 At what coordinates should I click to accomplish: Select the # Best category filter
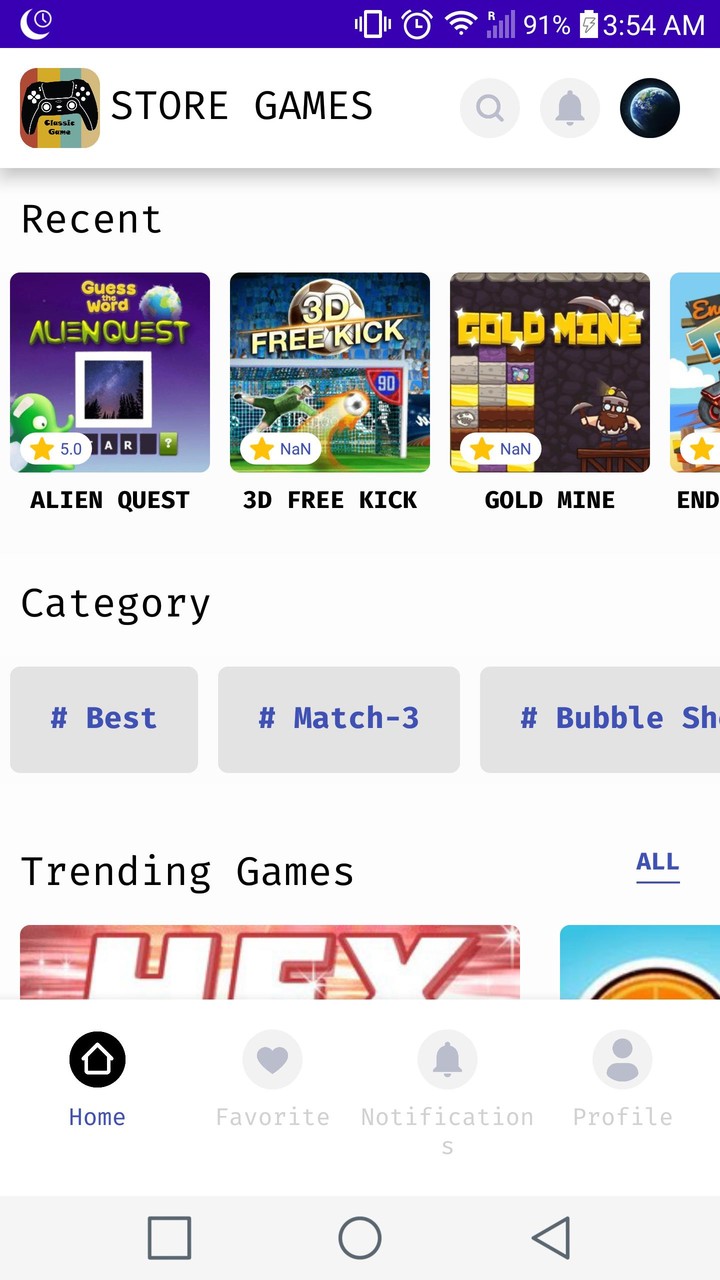(104, 718)
